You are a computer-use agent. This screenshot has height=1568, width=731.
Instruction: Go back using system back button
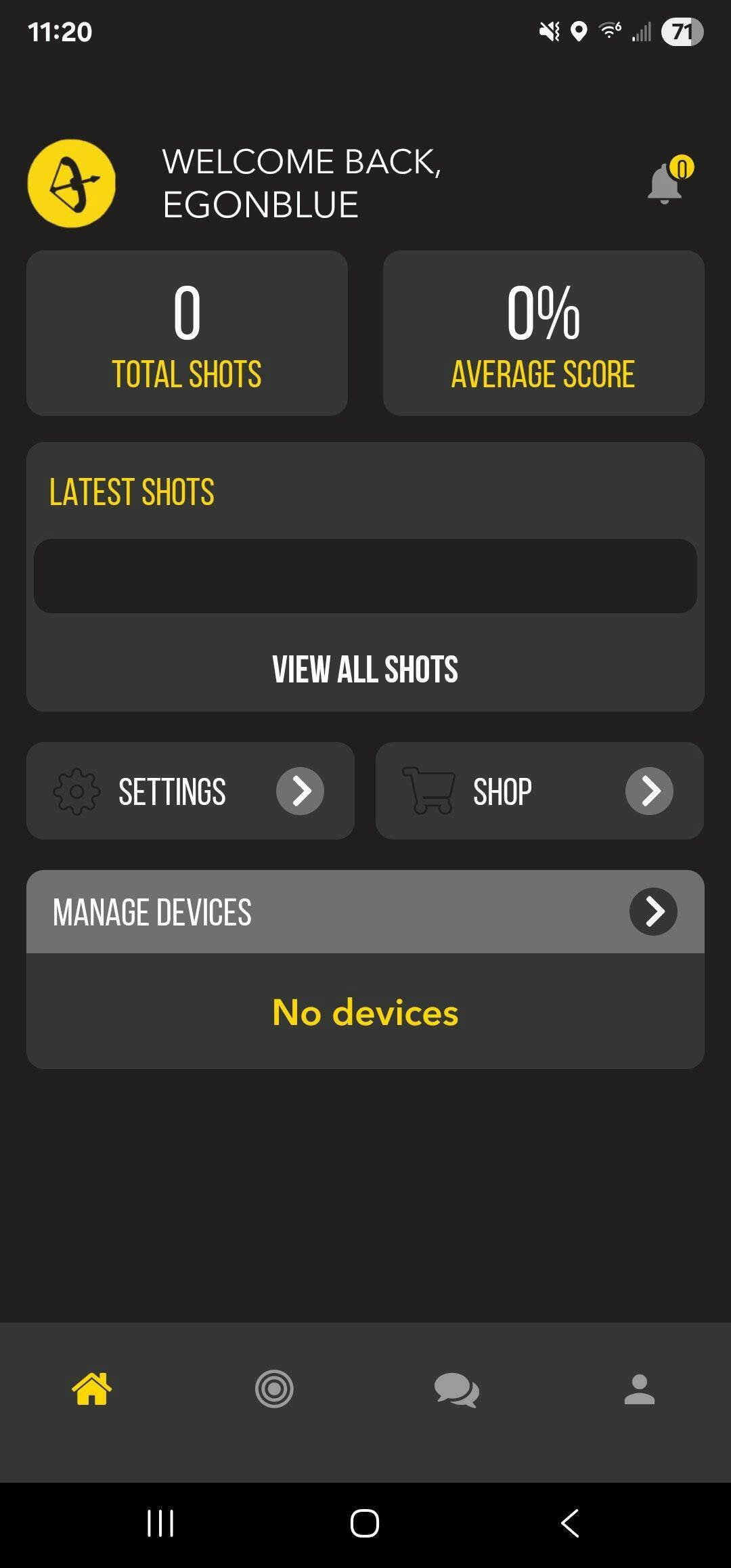pyautogui.click(x=570, y=1523)
